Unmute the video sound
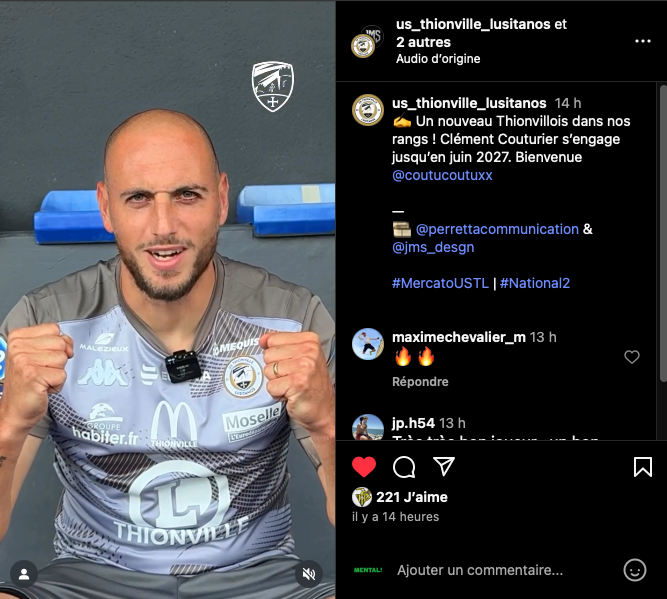This screenshot has height=599, width=667. (x=309, y=574)
